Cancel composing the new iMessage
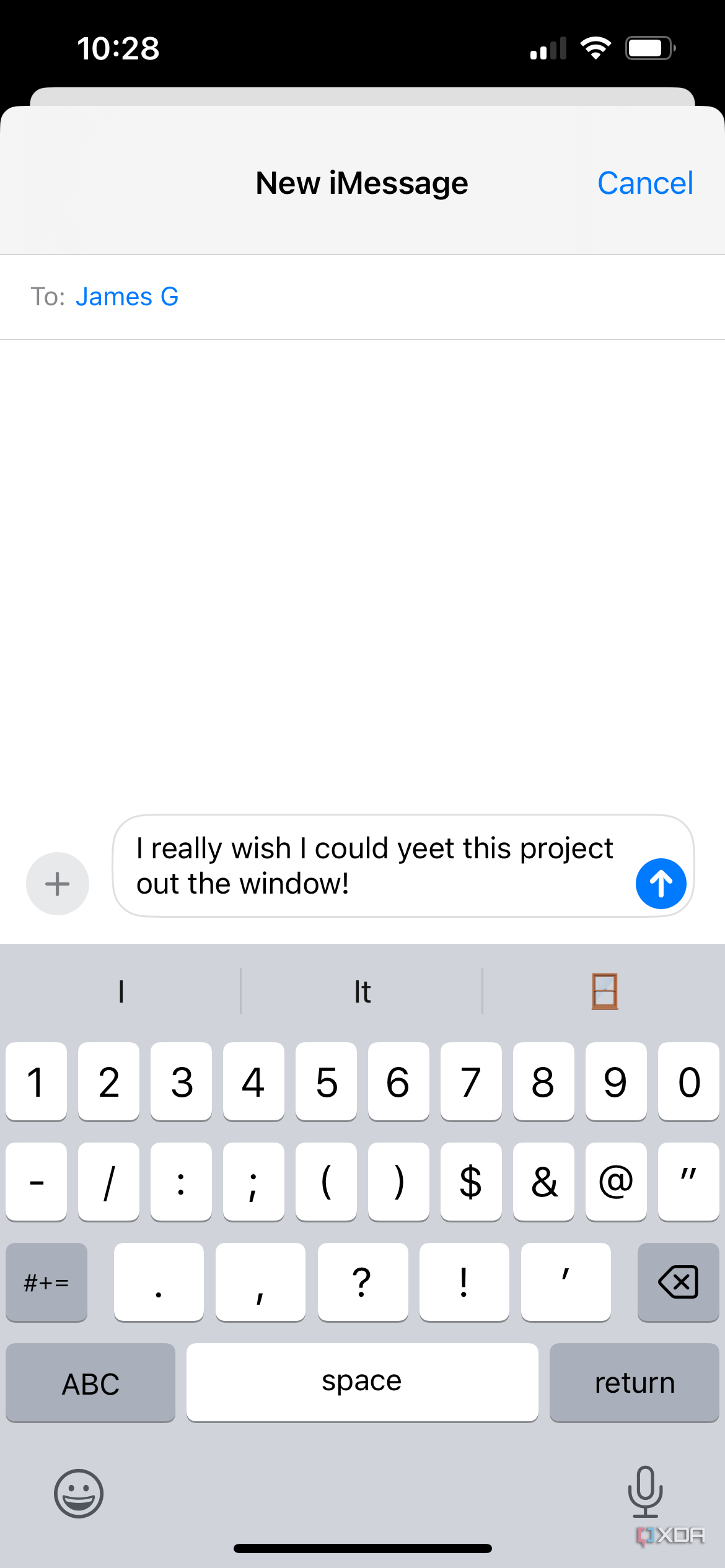Screen dimensions: 725x1568 tap(644, 183)
